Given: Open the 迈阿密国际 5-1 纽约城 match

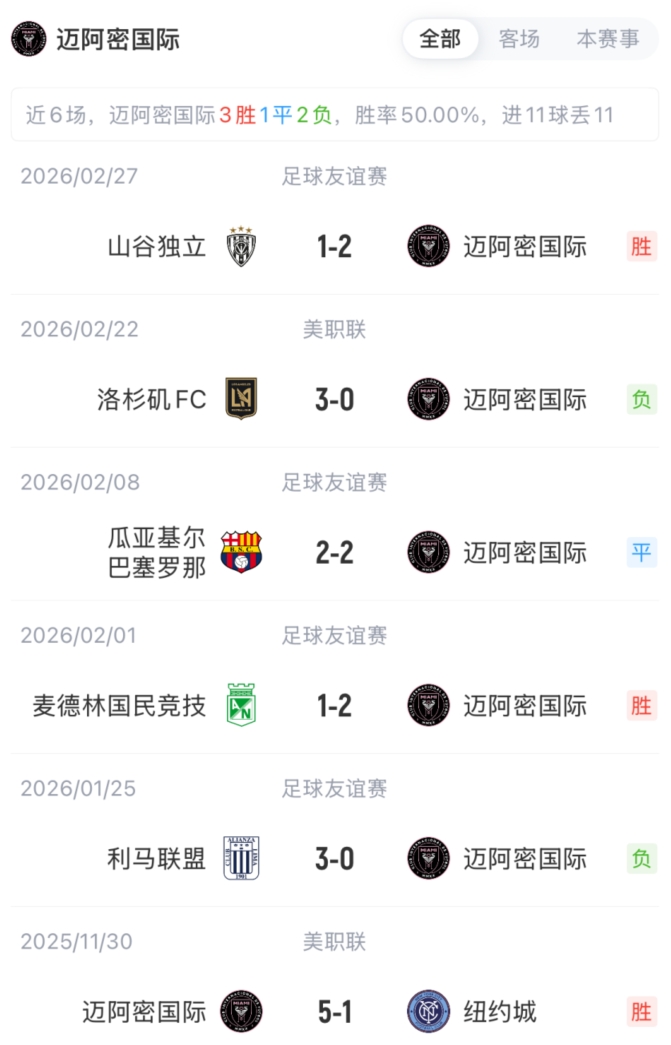Looking at the screenshot, I should point(334,1012).
